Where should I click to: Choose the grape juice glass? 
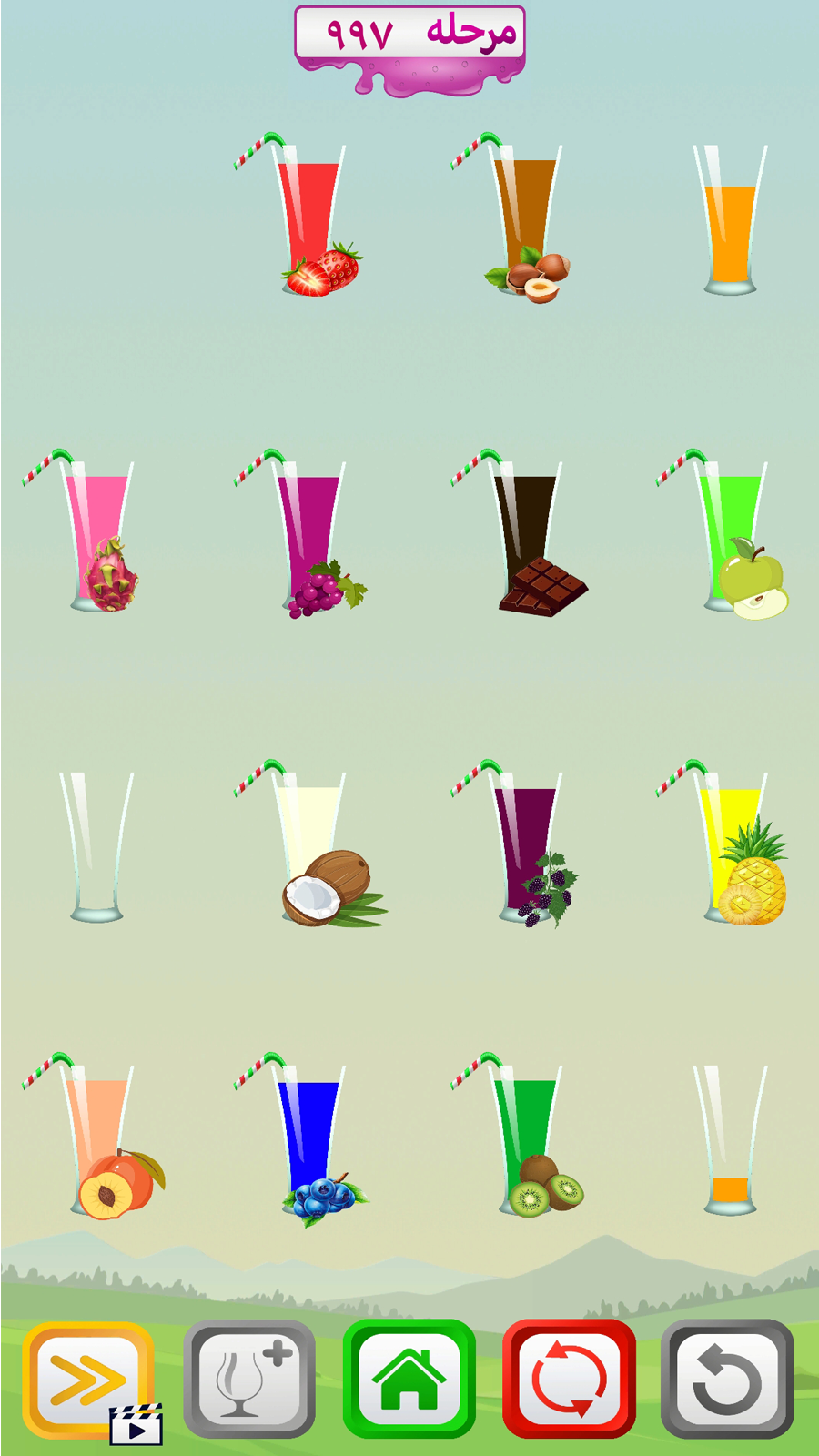click(x=309, y=537)
